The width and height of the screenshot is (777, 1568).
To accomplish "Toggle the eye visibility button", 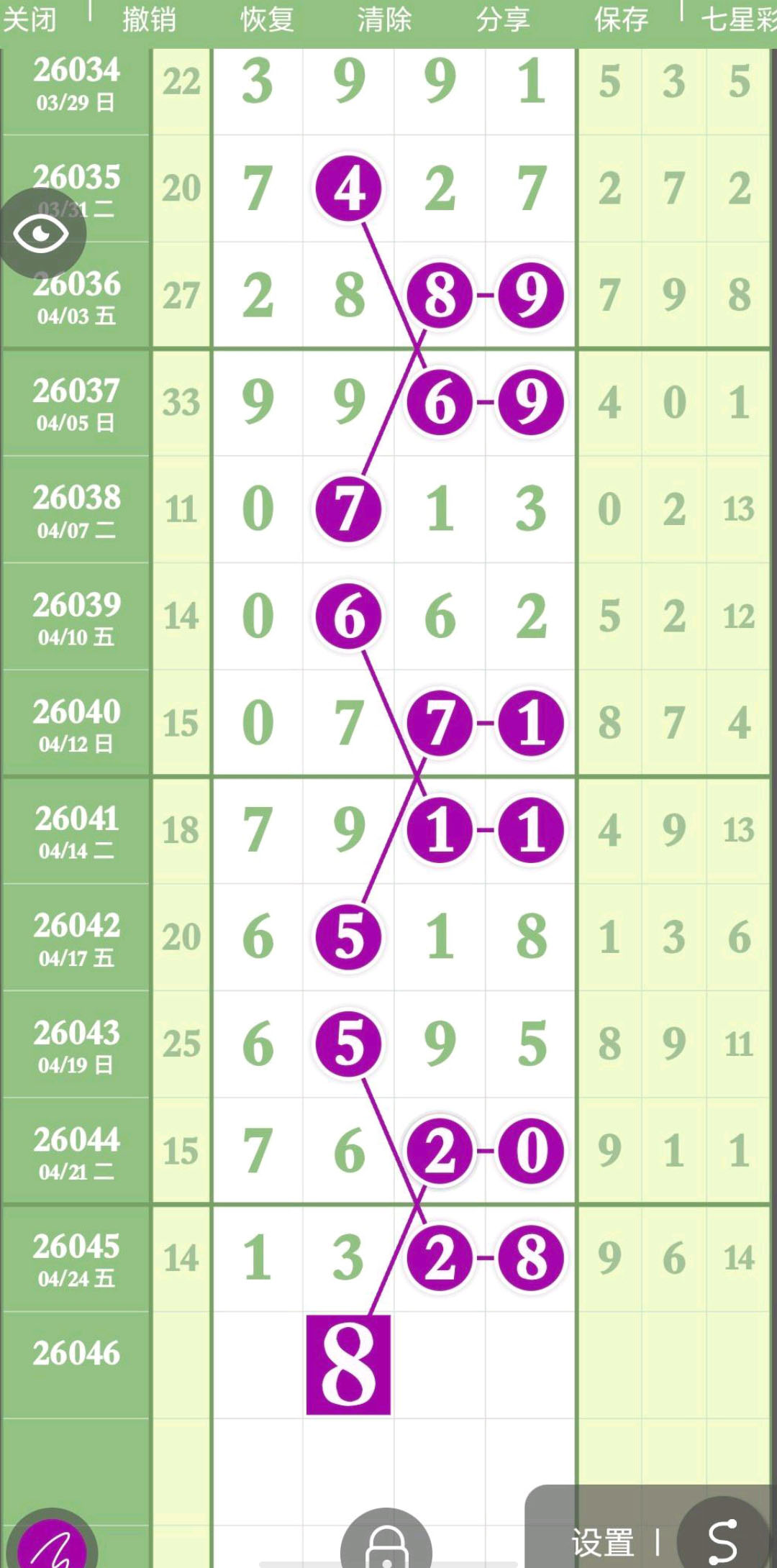I will (41, 233).
